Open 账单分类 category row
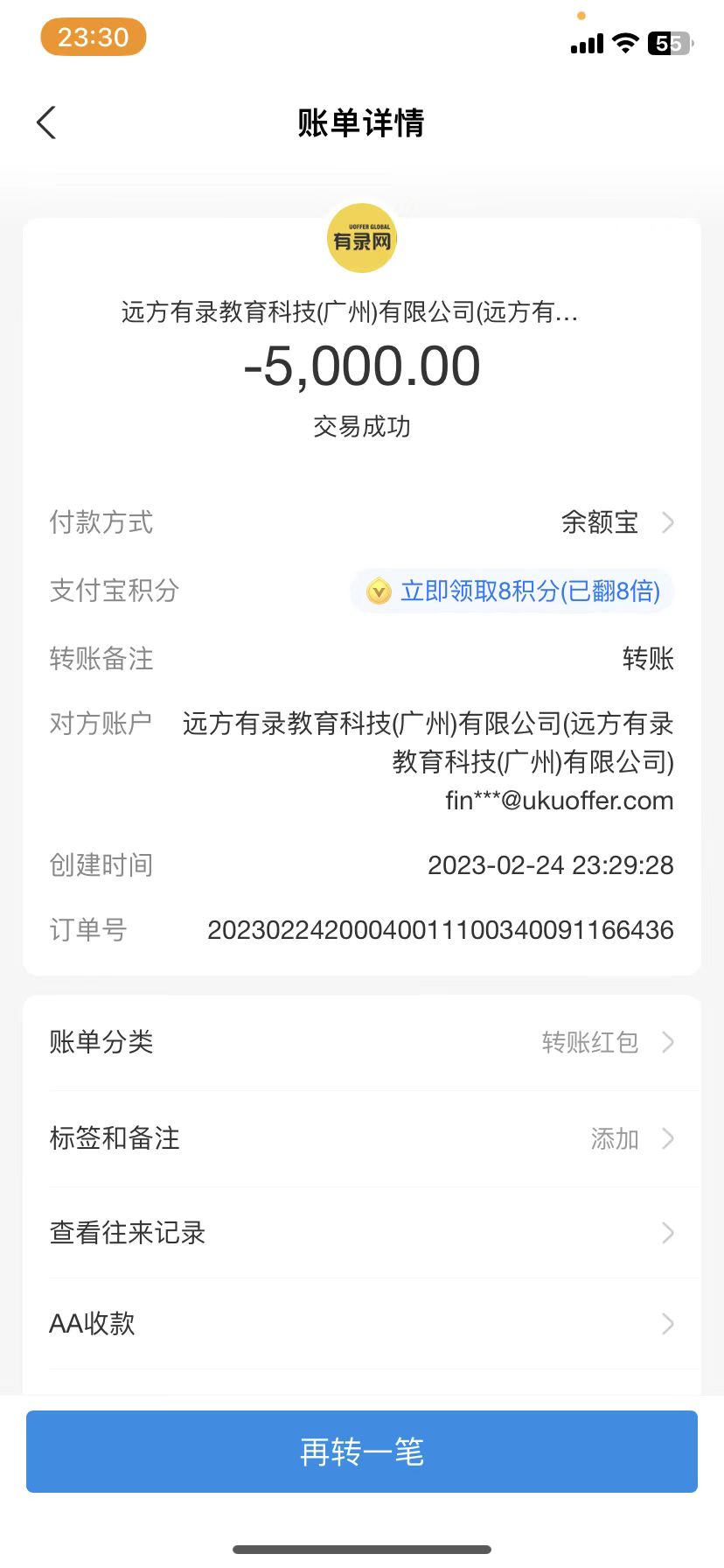 tap(362, 1043)
